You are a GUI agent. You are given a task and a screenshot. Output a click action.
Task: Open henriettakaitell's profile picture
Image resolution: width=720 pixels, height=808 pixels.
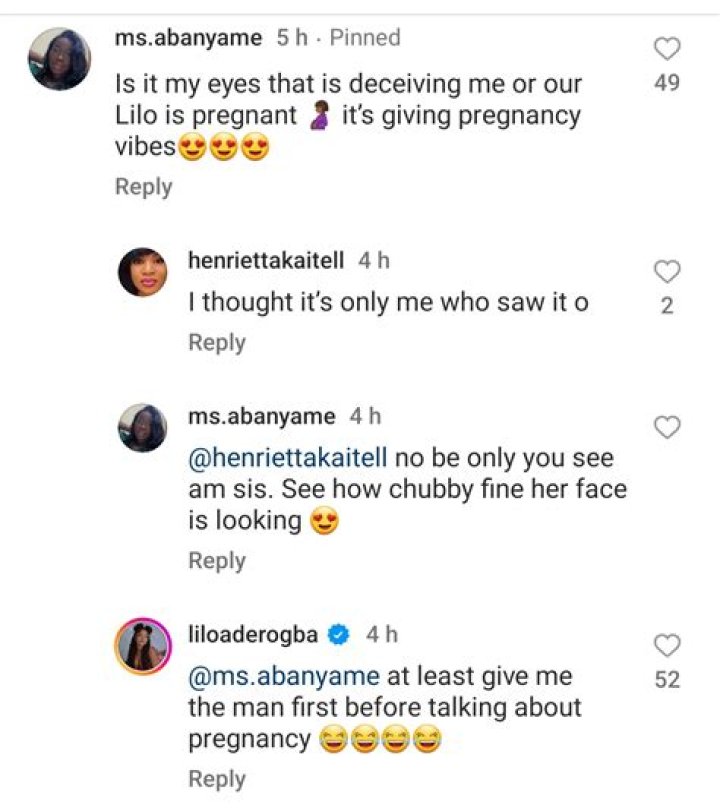(x=143, y=272)
